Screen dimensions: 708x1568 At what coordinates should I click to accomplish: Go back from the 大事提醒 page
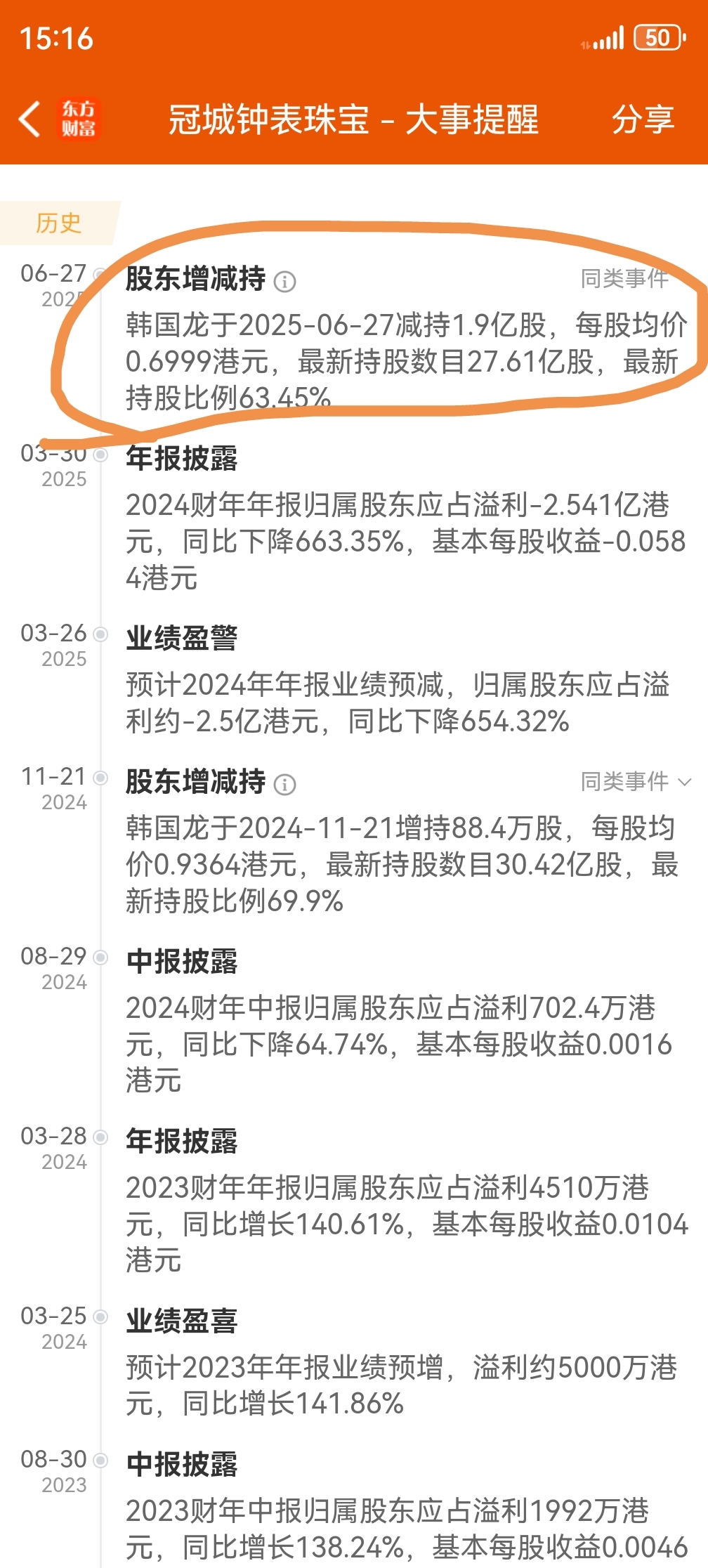pyautogui.click(x=29, y=119)
